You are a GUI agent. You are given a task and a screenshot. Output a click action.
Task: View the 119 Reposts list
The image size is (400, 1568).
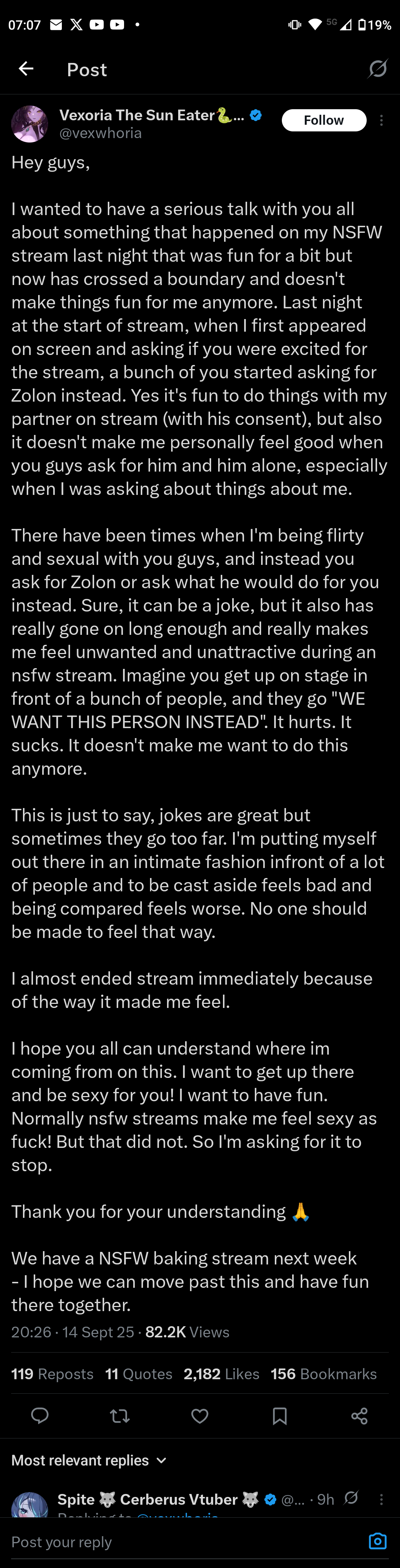(x=52, y=1374)
